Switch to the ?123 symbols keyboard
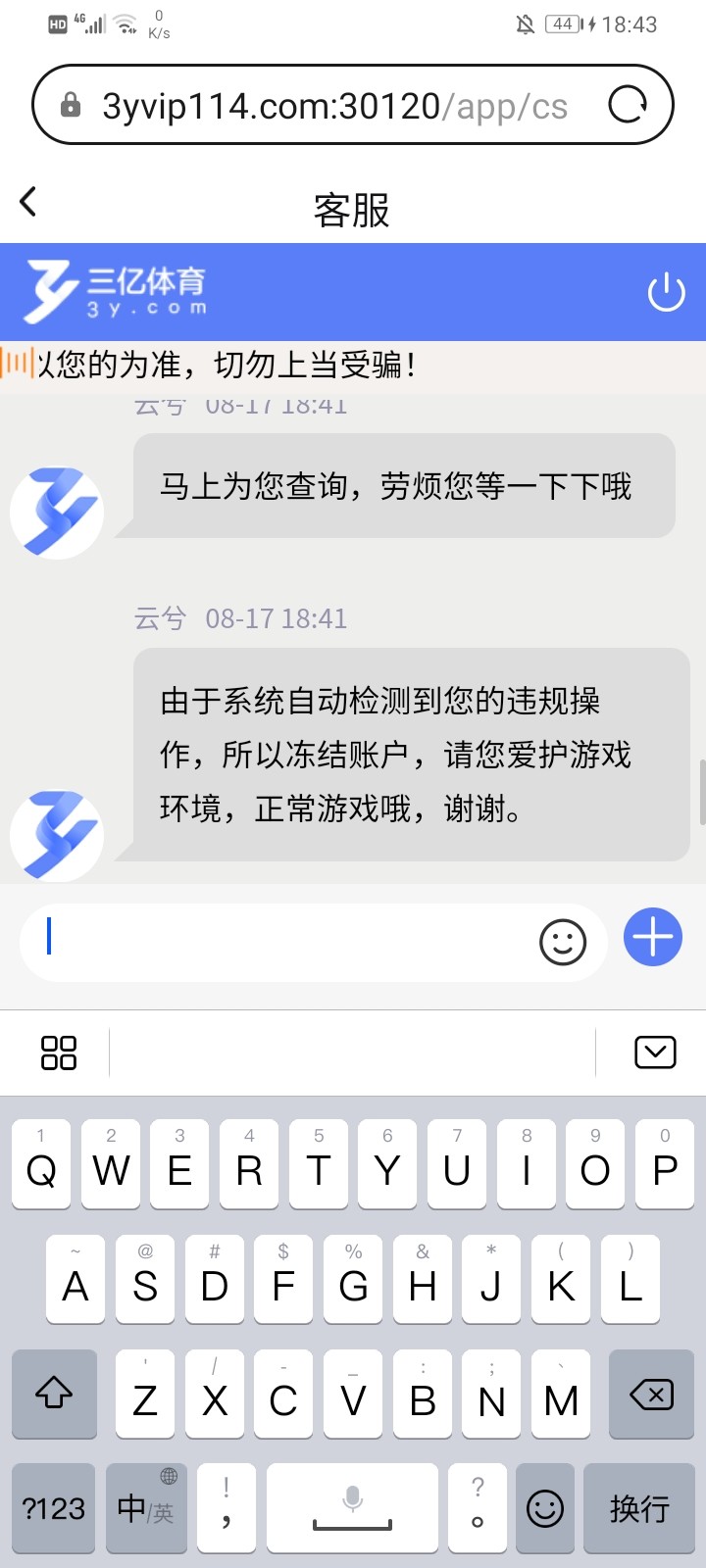Screen dimensions: 706x1568 54,1508
